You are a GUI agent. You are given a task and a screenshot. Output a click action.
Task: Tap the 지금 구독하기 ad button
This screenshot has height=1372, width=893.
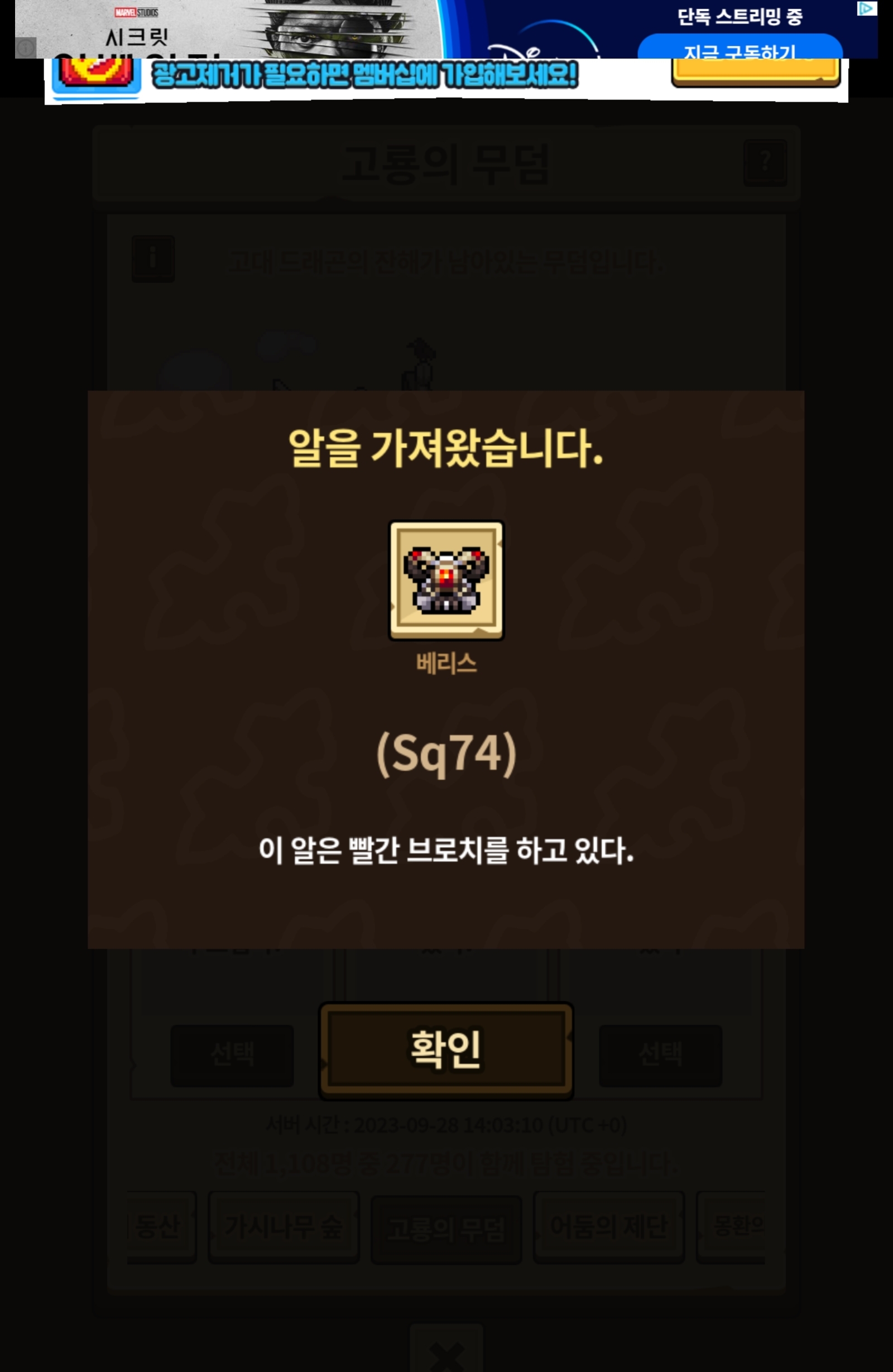tap(740, 47)
